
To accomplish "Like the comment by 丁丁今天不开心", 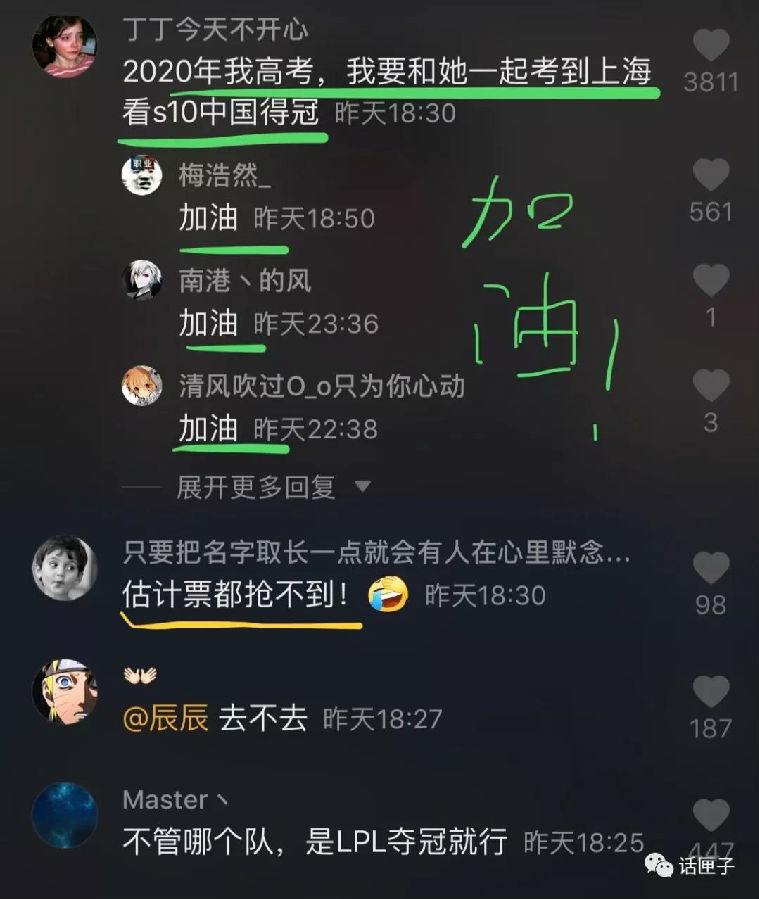I will (x=711, y=47).
